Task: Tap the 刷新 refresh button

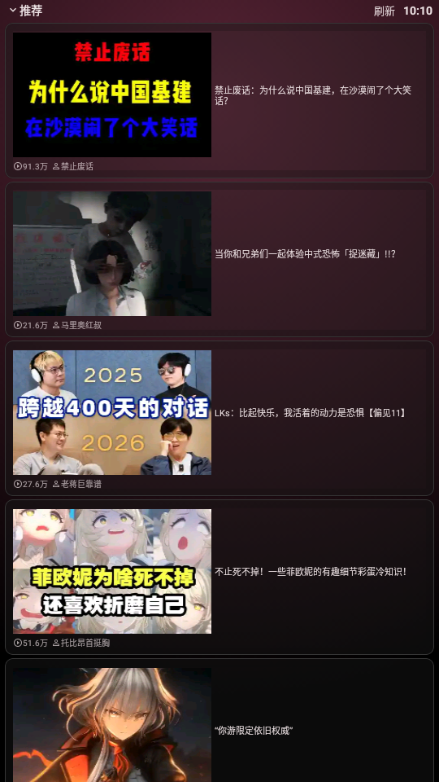Action: click(384, 11)
